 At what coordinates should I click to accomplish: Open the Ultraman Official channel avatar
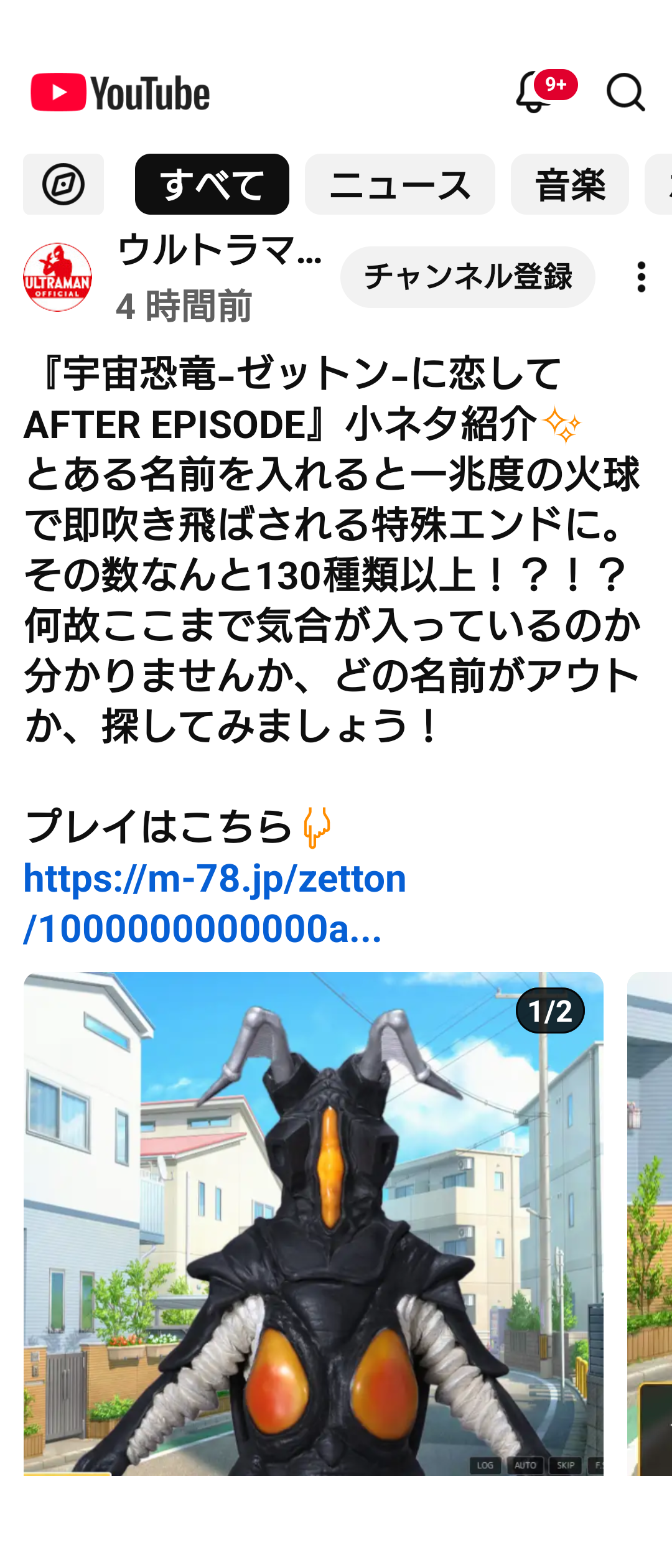click(57, 277)
